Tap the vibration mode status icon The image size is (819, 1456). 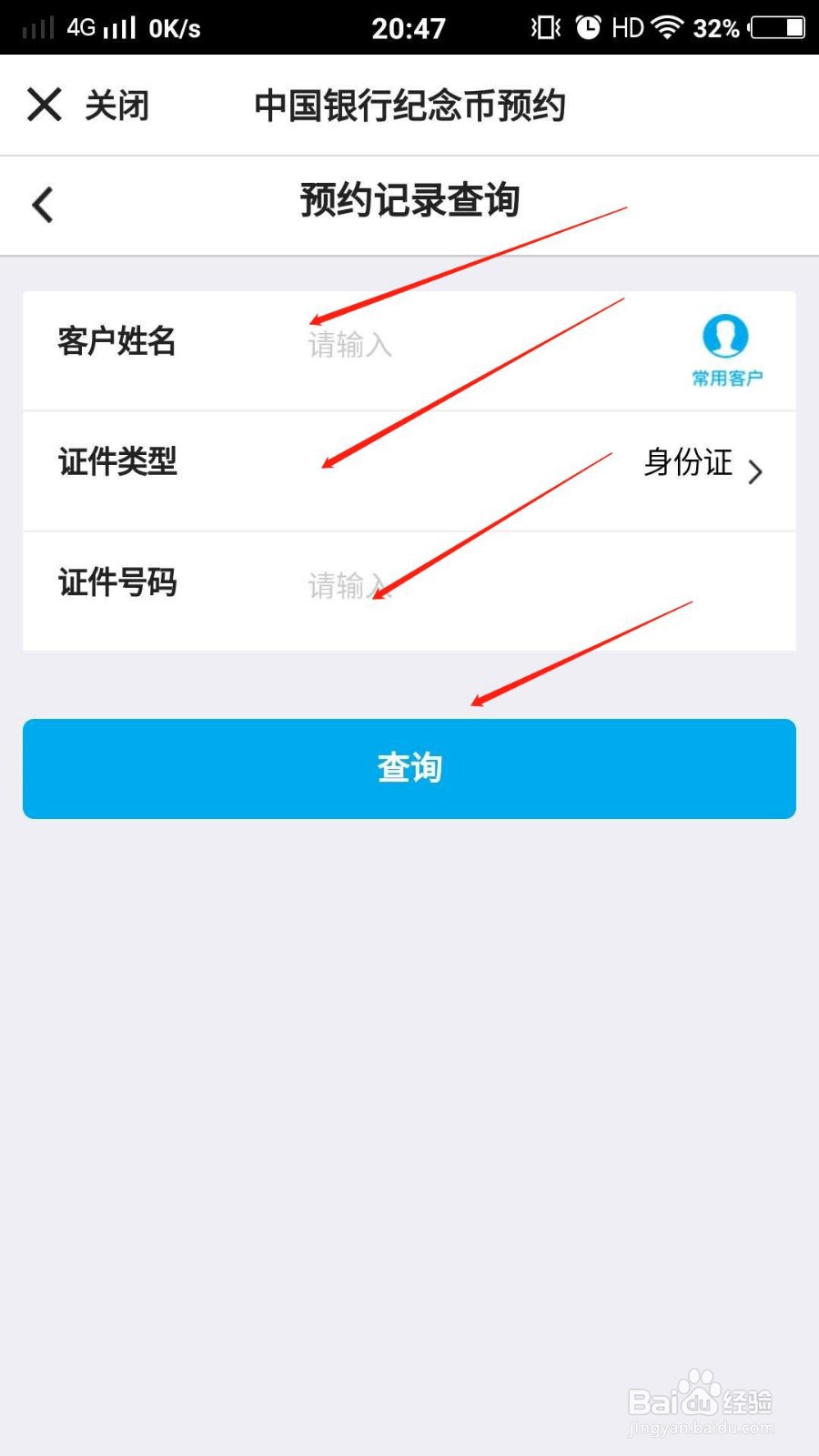click(x=541, y=27)
